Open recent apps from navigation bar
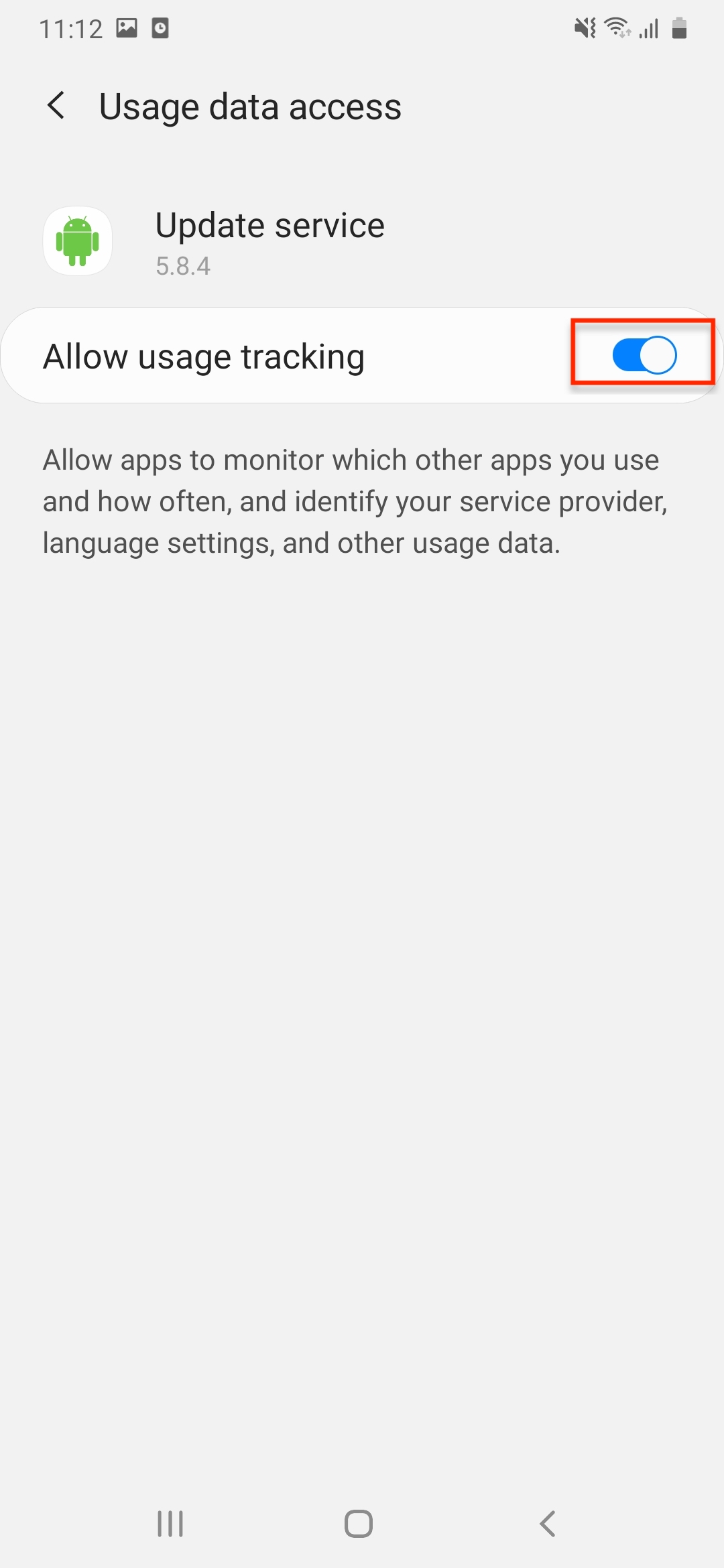 (170, 1523)
